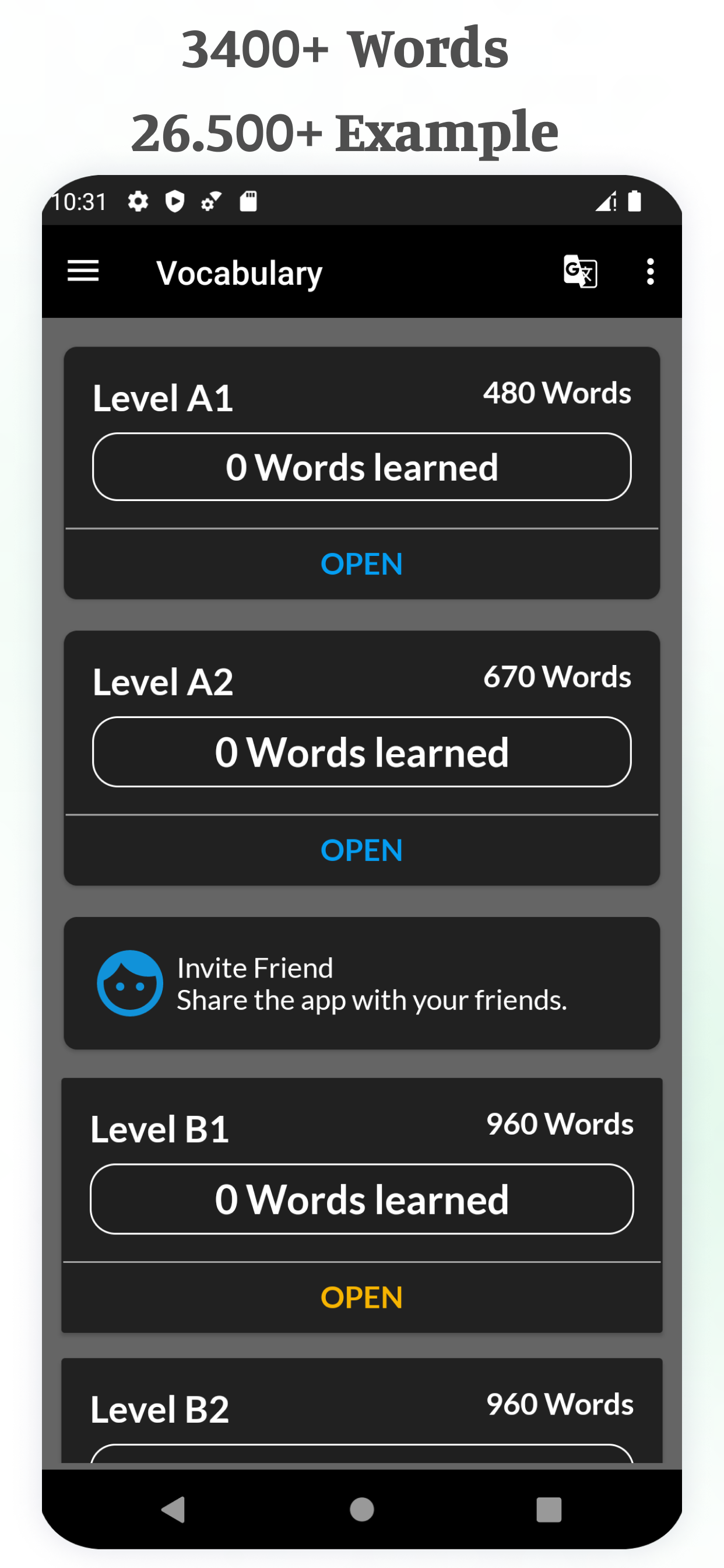The width and height of the screenshot is (724, 1568).
Task: Tap the Play Protect icon in status bar
Action: click(x=175, y=201)
